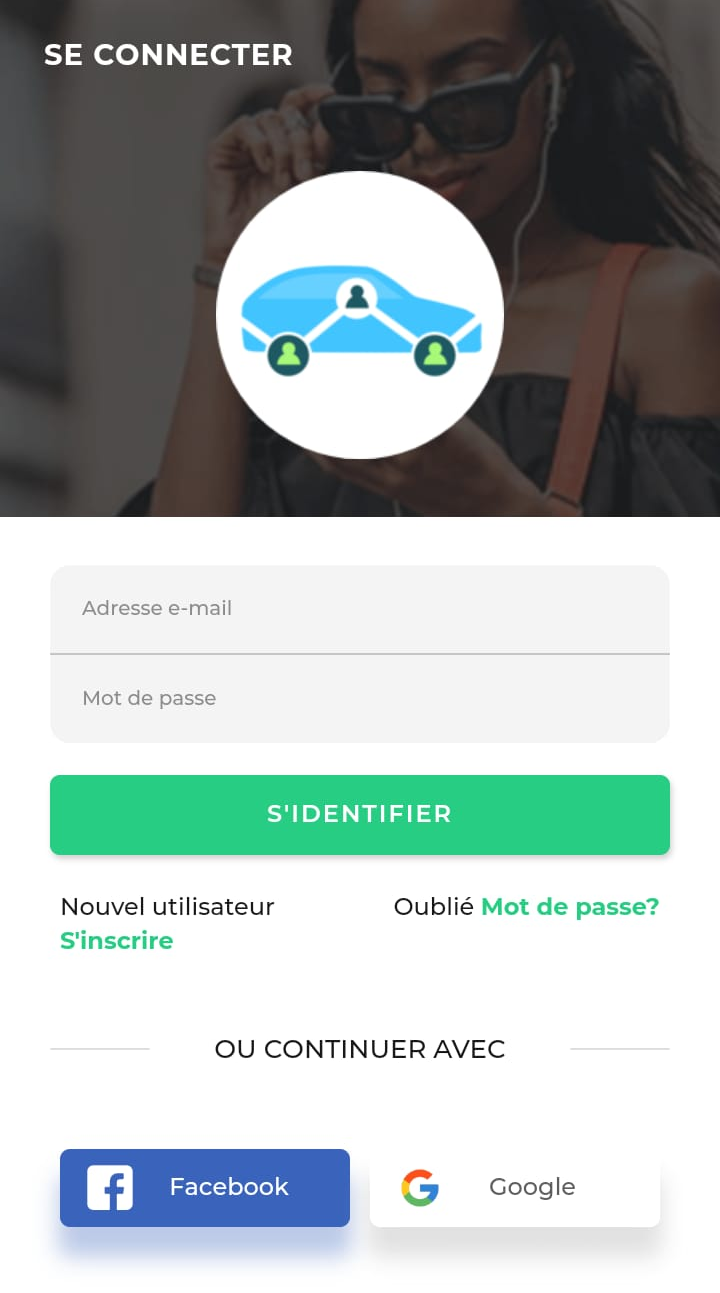Open the S'inscrire sign-up link

pyautogui.click(x=116, y=941)
